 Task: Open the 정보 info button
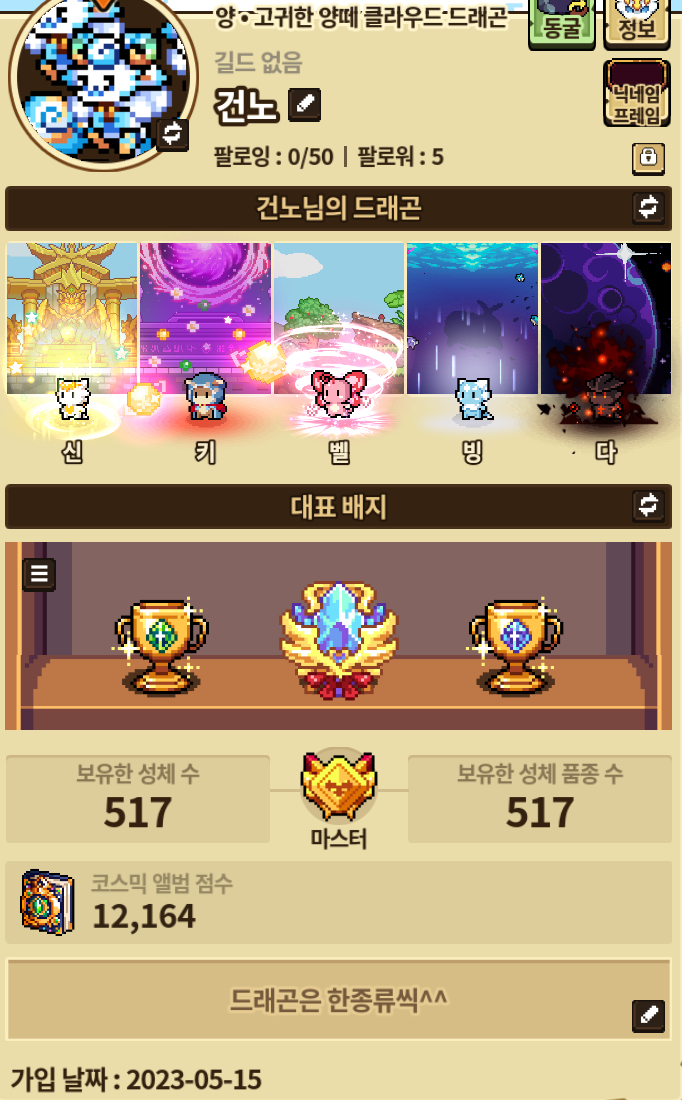point(636,22)
